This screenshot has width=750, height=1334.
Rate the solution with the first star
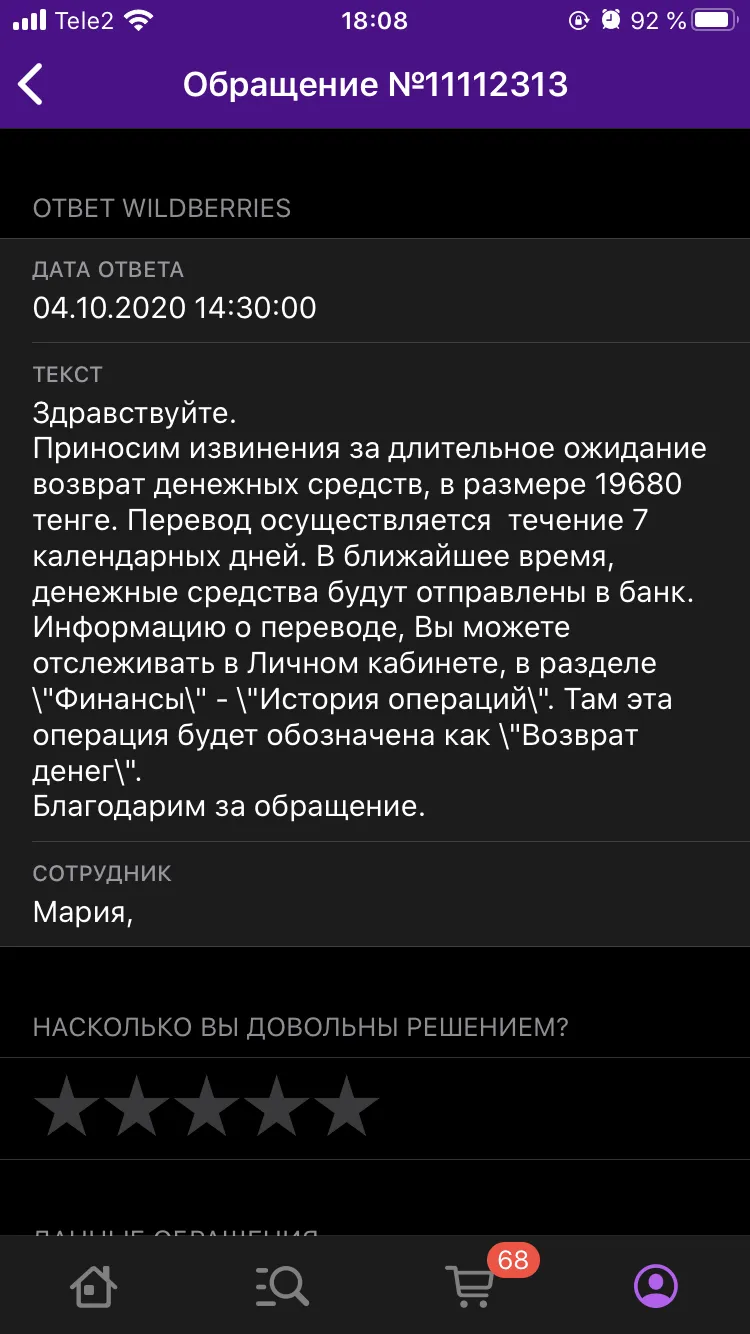tap(67, 1108)
